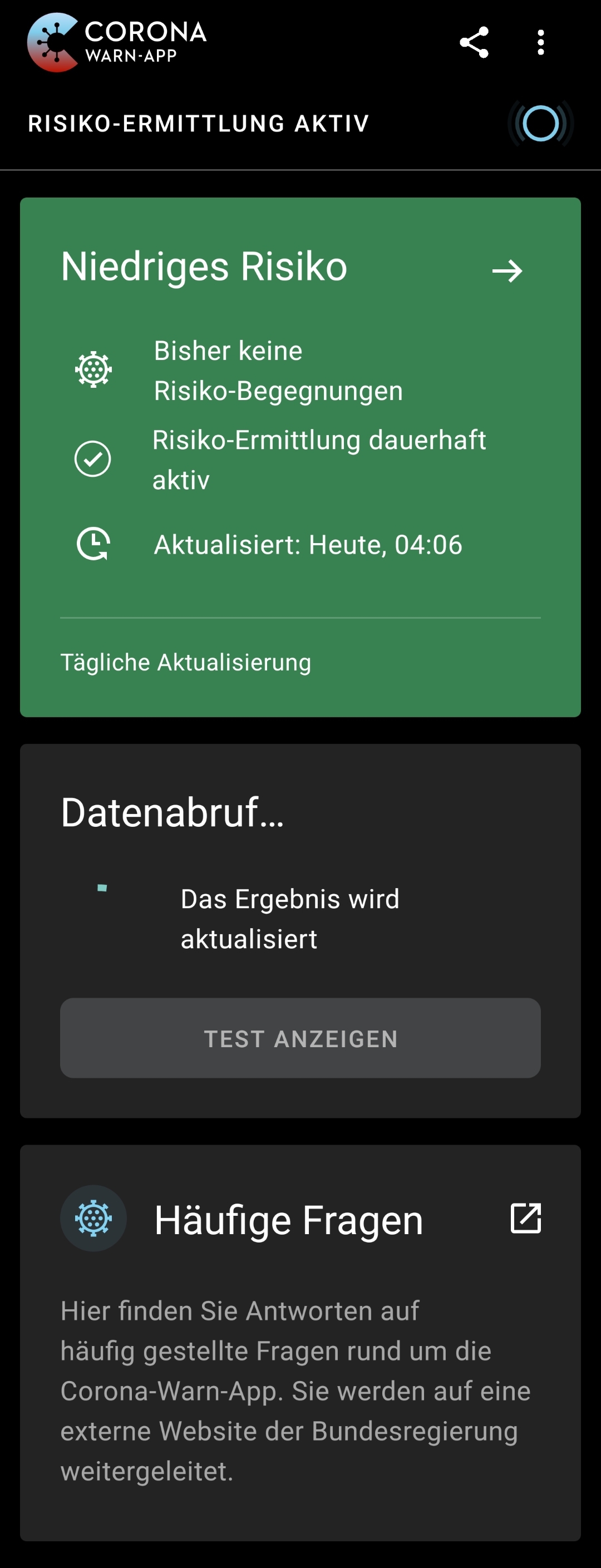Select the Häufige Fragen card title
Screen dimensions: 601x1568
pyautogui.click(x=288, y=1218)
